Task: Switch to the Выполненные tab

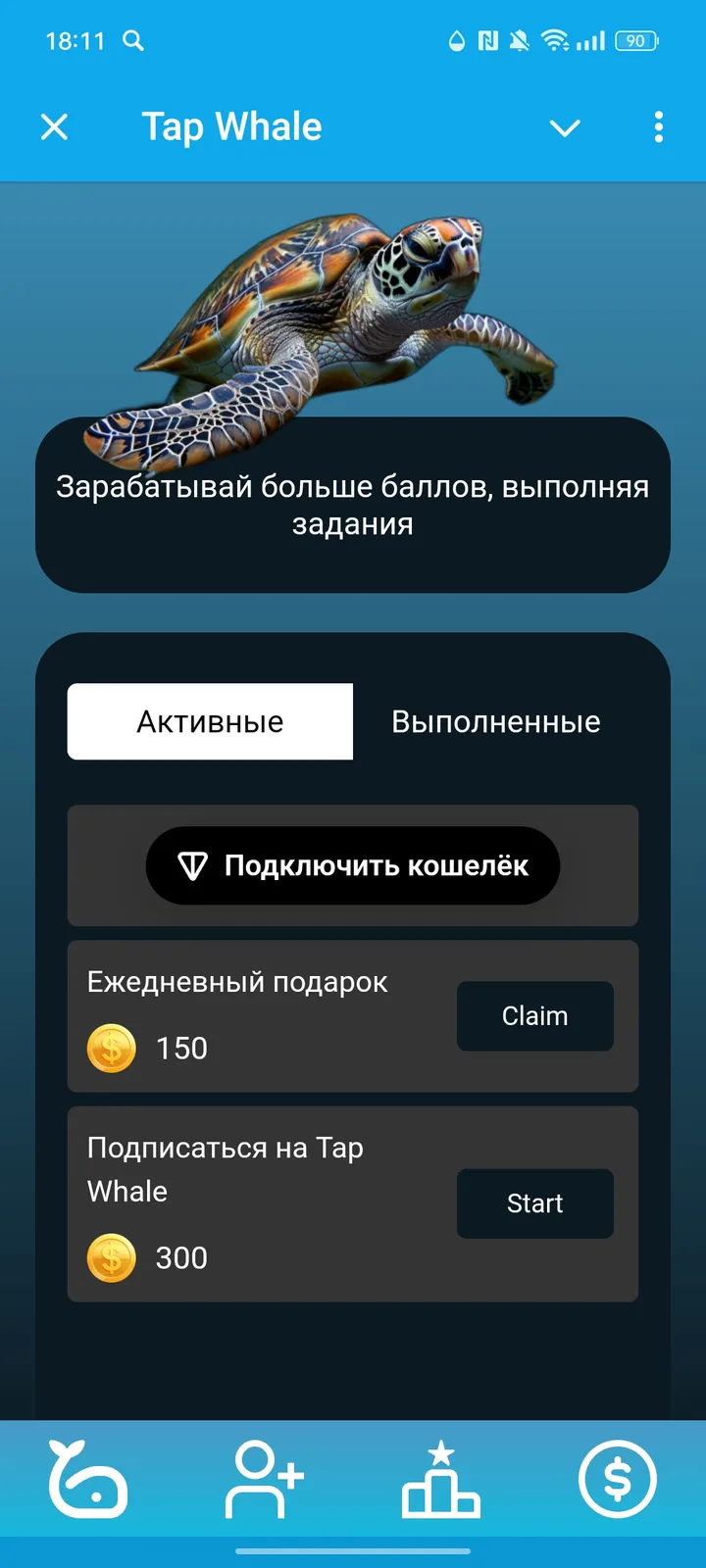Action: [x=495, y=721]
